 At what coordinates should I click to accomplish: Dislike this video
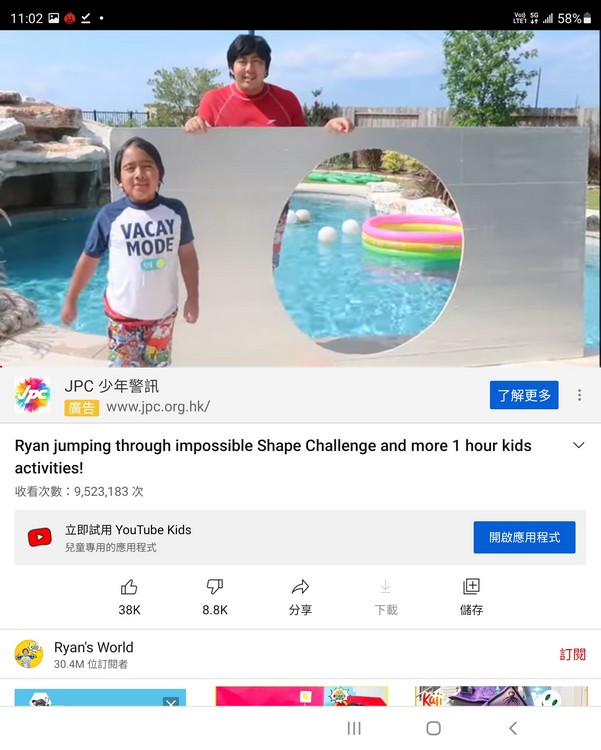pos(215,596)
